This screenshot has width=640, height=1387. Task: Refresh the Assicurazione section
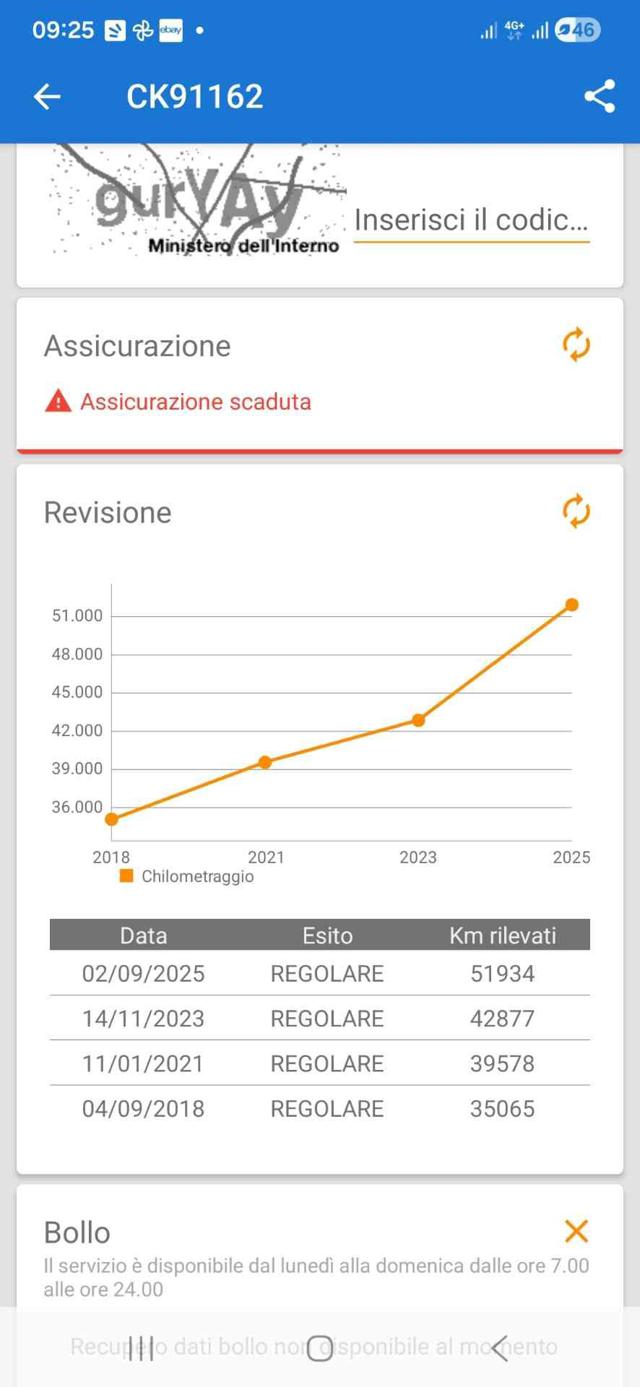576,346
